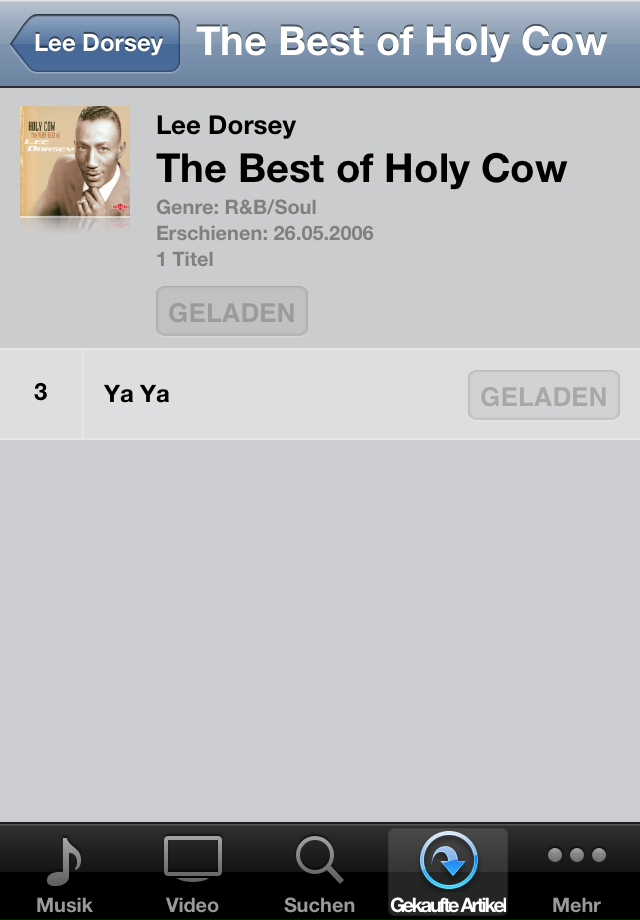
Task: Go back to Lee Dorsey
Action: (96, 44)
